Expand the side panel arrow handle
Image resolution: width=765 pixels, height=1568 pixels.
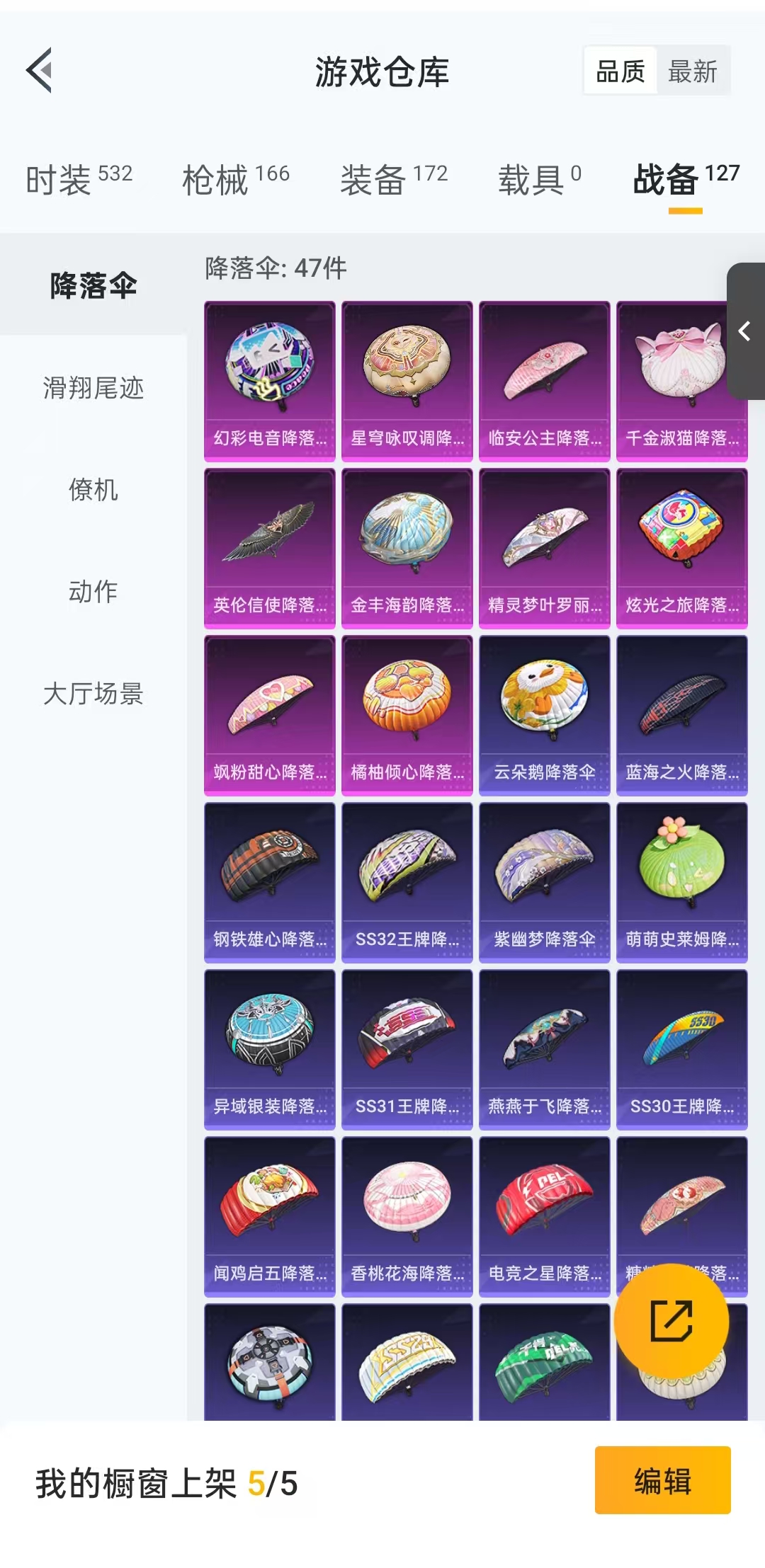point(746,331)
